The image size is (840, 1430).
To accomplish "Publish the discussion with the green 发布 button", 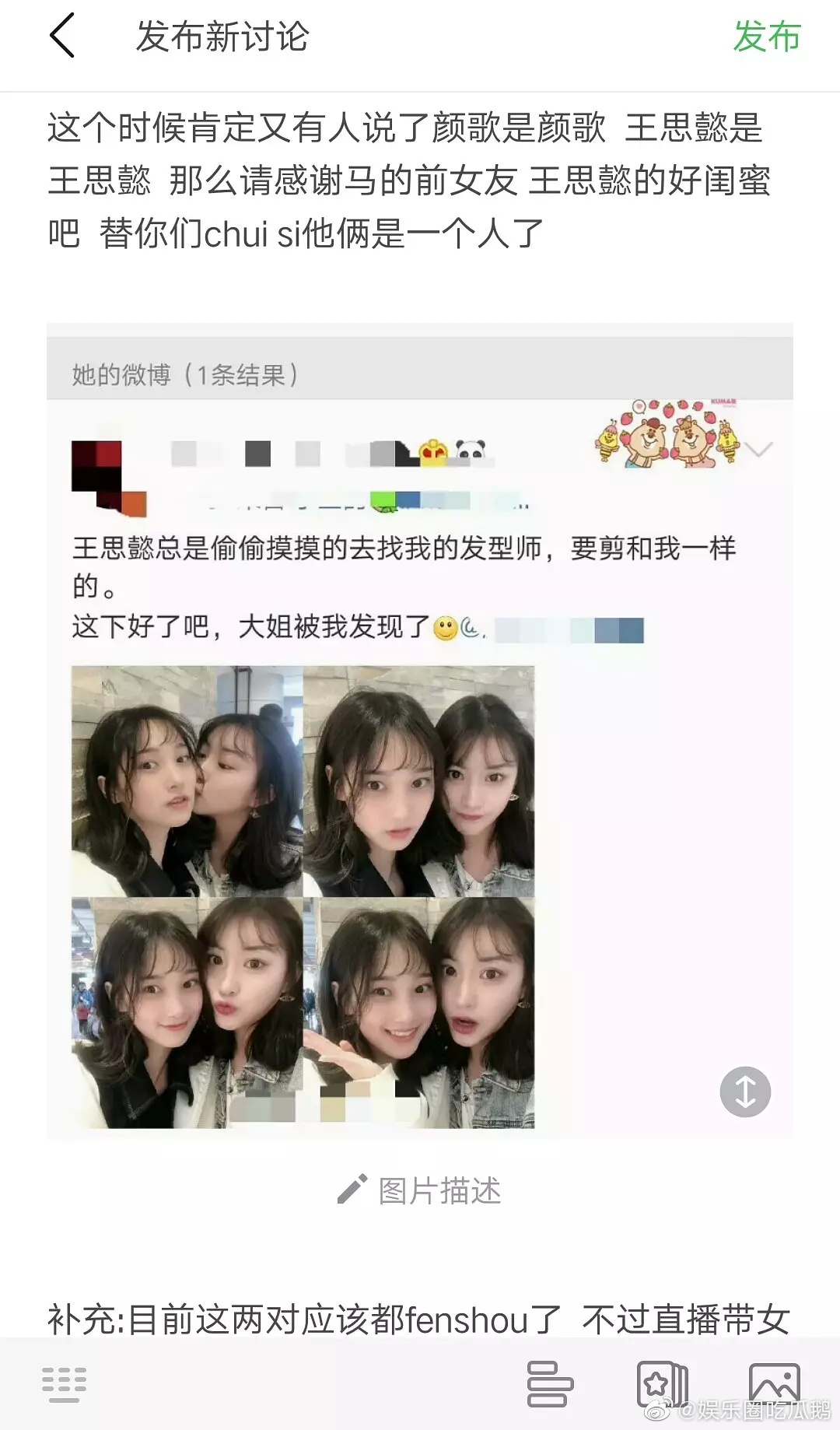I will (766, 37).
